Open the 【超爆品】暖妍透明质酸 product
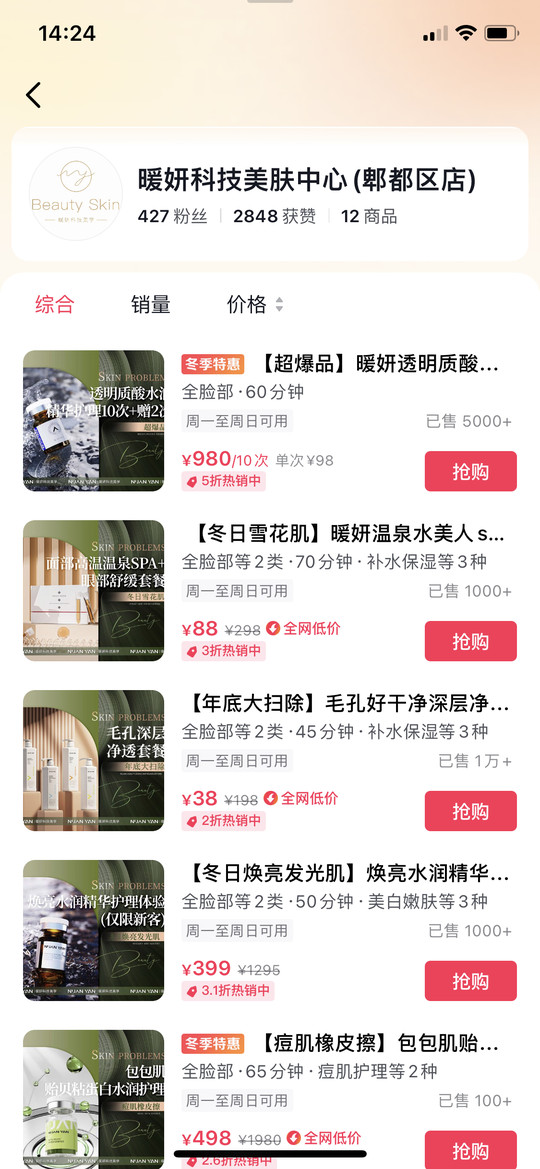The image size is (540, 1169). click(x=270, y=420)
